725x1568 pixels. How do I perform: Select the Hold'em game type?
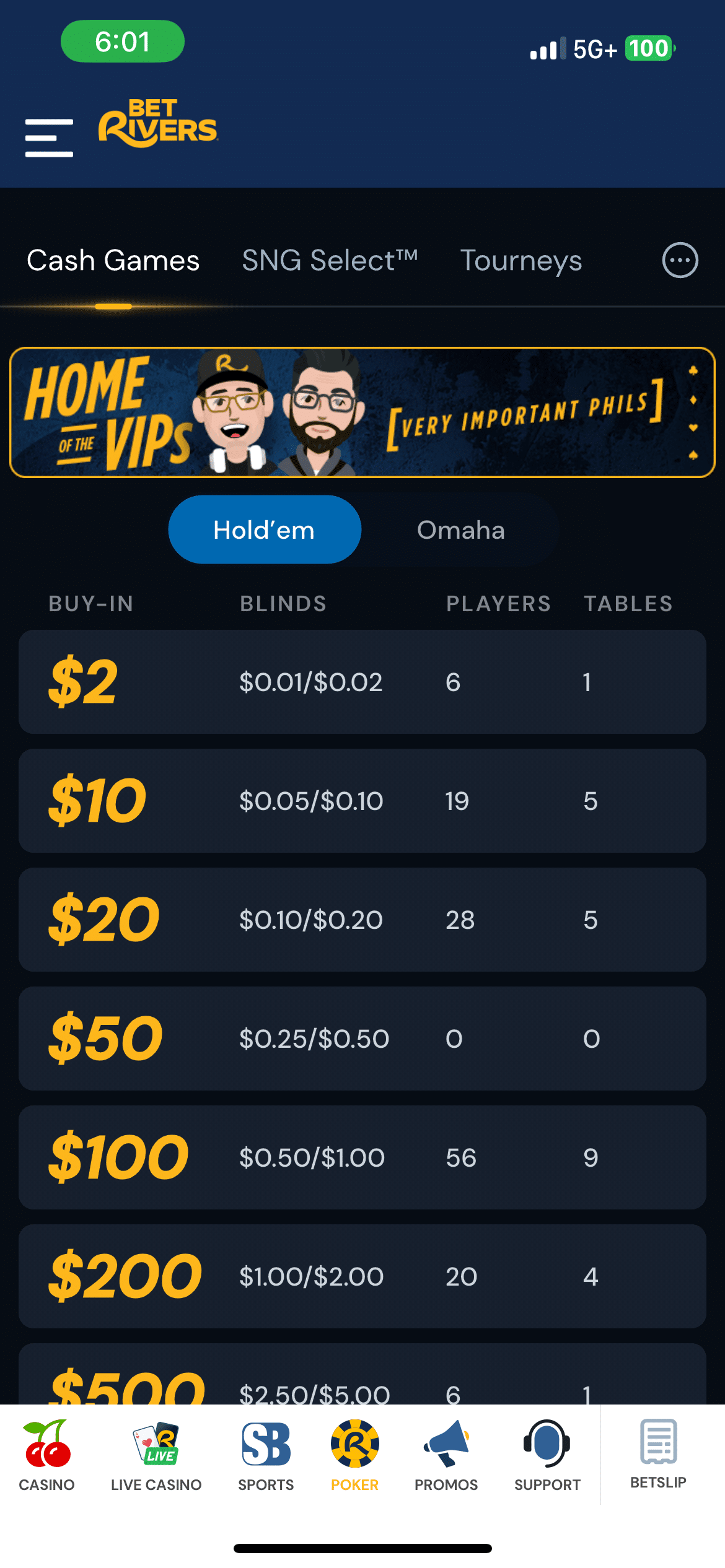265,530
